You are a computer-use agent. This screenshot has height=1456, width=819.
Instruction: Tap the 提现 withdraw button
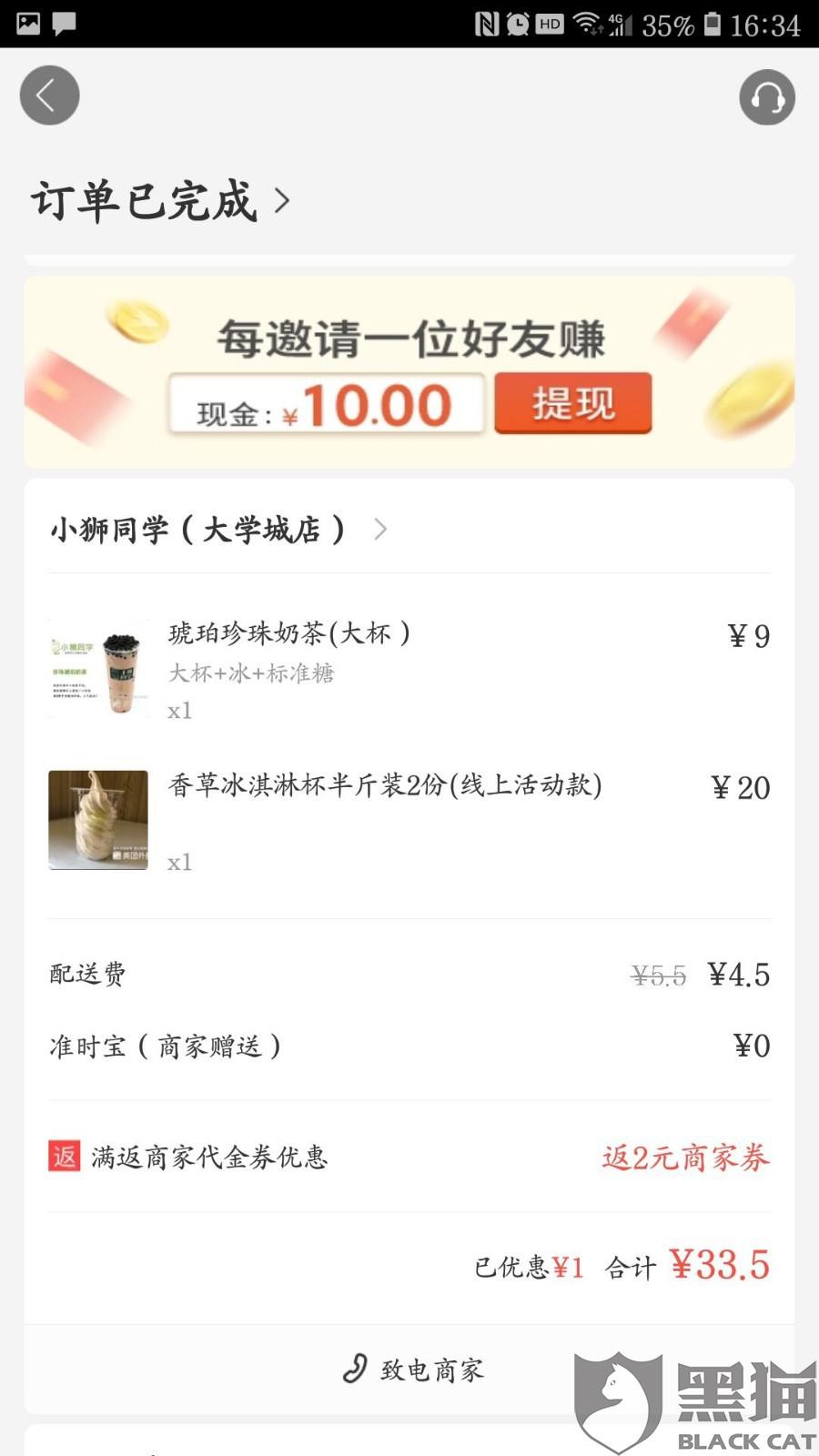click(x=572, y=403)
